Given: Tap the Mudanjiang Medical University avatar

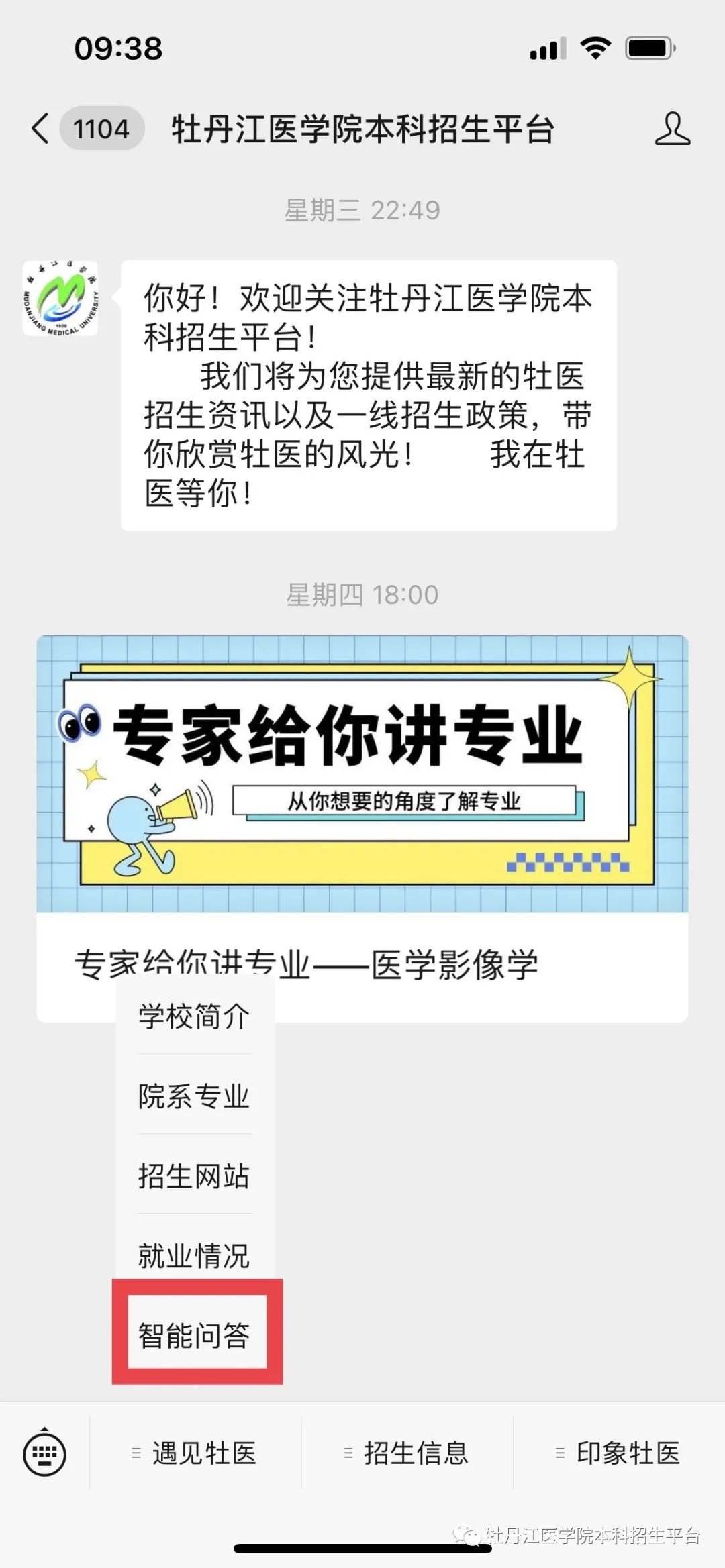Looking at the screenshot, I should click(x=60, y=299).
